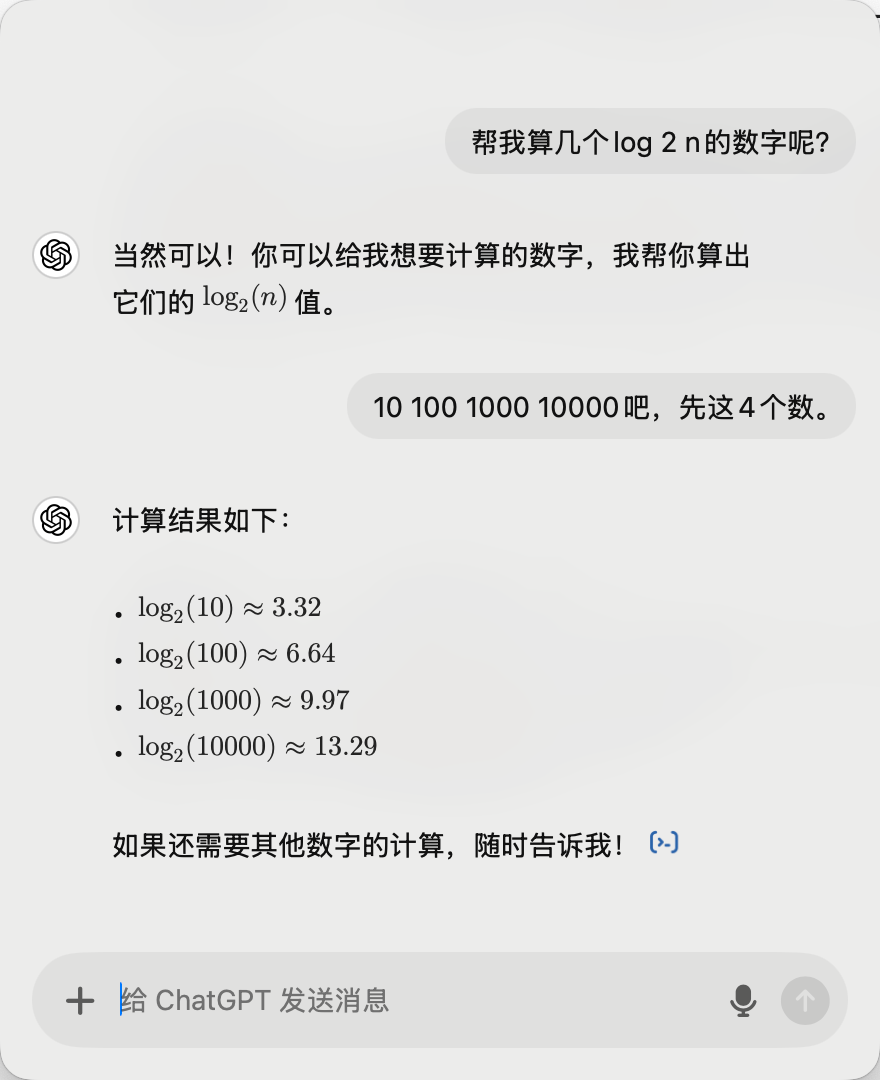Expand the attachment options via plus sign
This screenshot has width=880, height=1080.
[x=79, y=1000]
